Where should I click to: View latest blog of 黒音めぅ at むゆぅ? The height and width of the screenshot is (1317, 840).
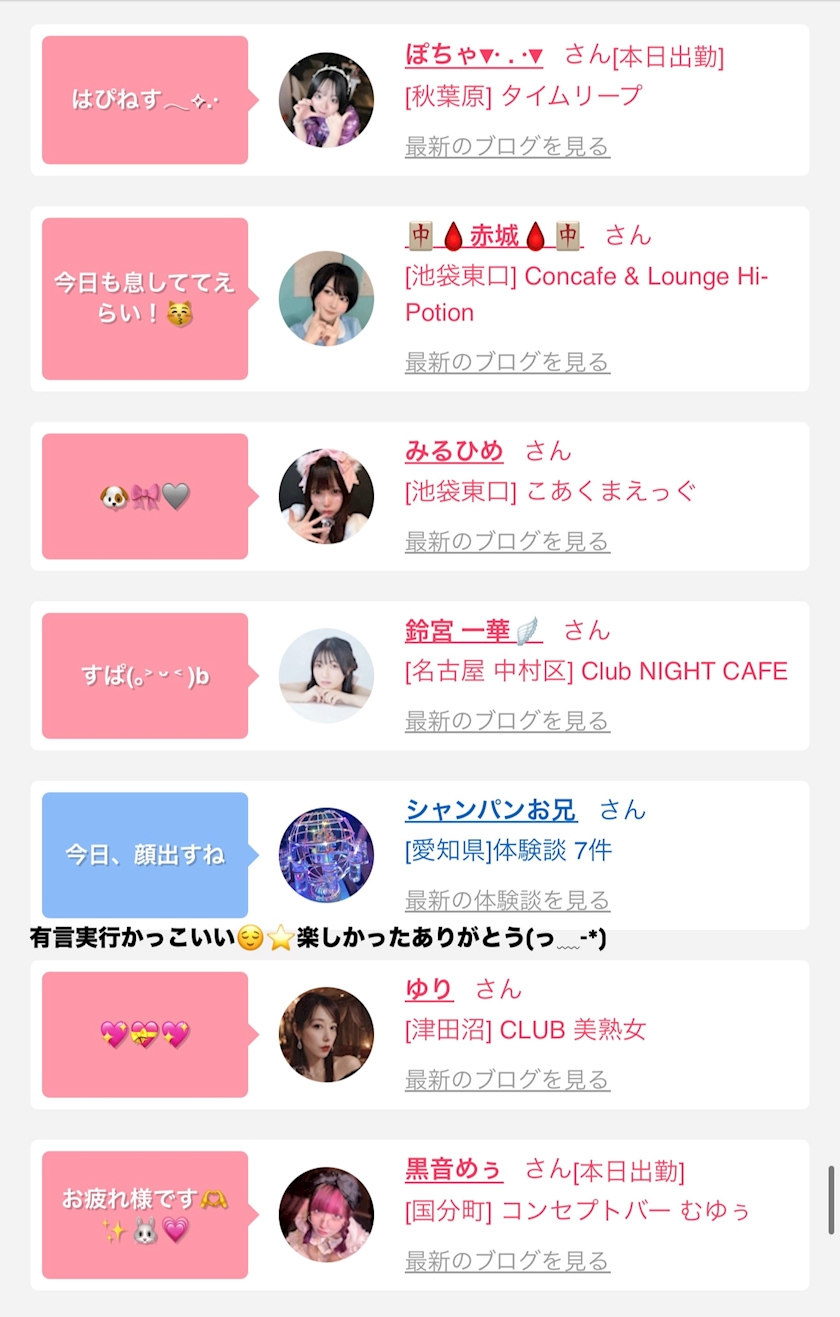tap(507, 1262)
